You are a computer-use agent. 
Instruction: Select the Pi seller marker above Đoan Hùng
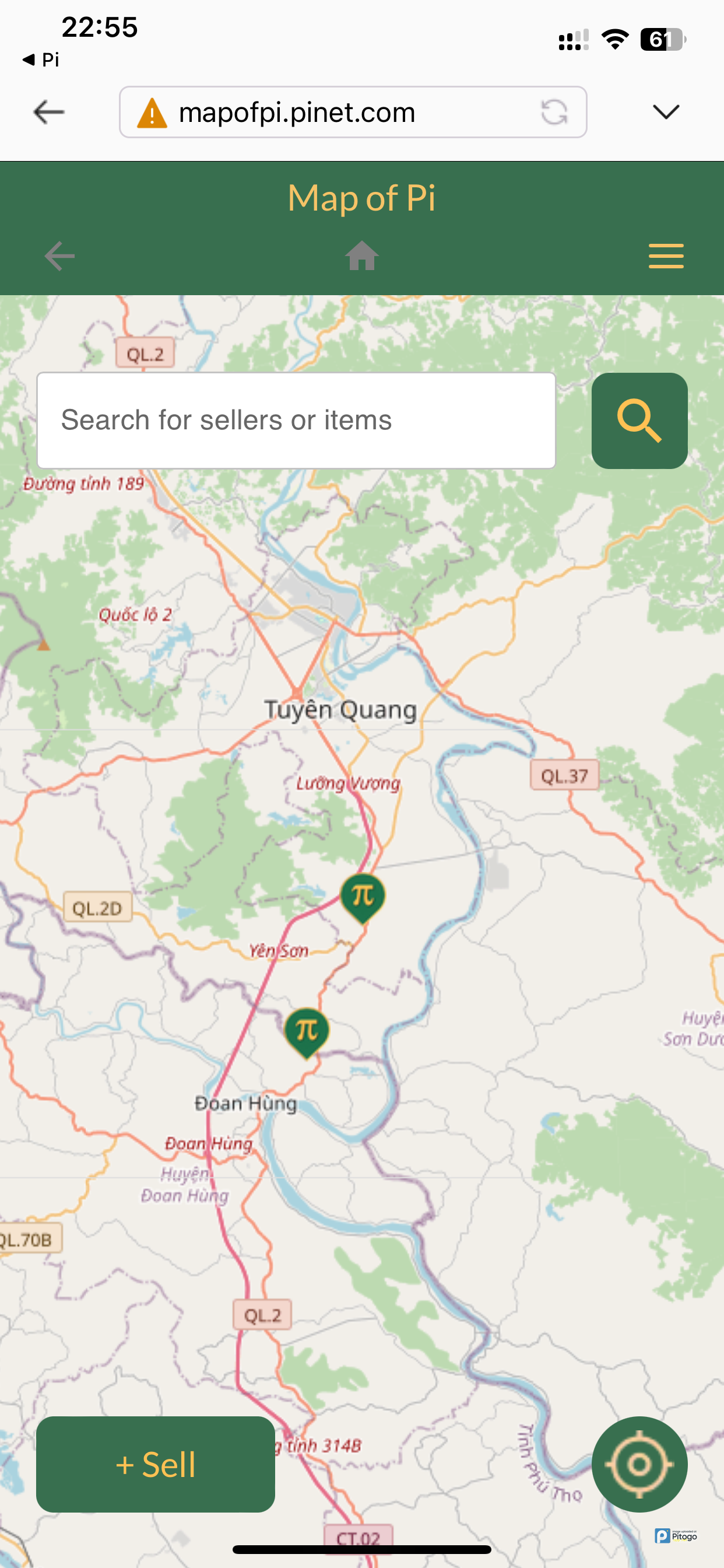click(x=307, y=1032)
